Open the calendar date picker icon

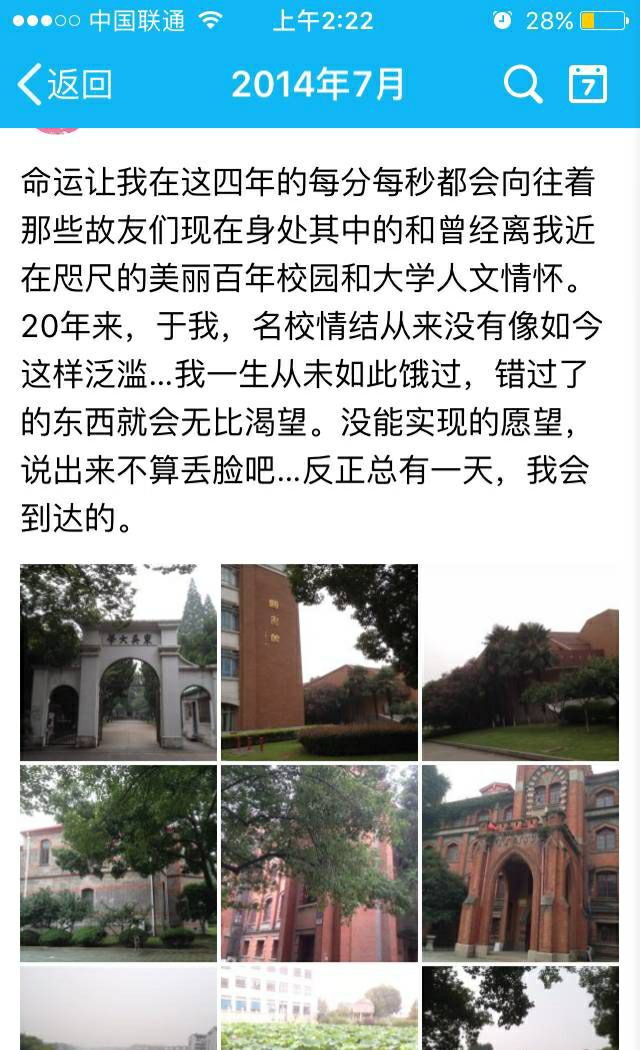coord(588,85)
